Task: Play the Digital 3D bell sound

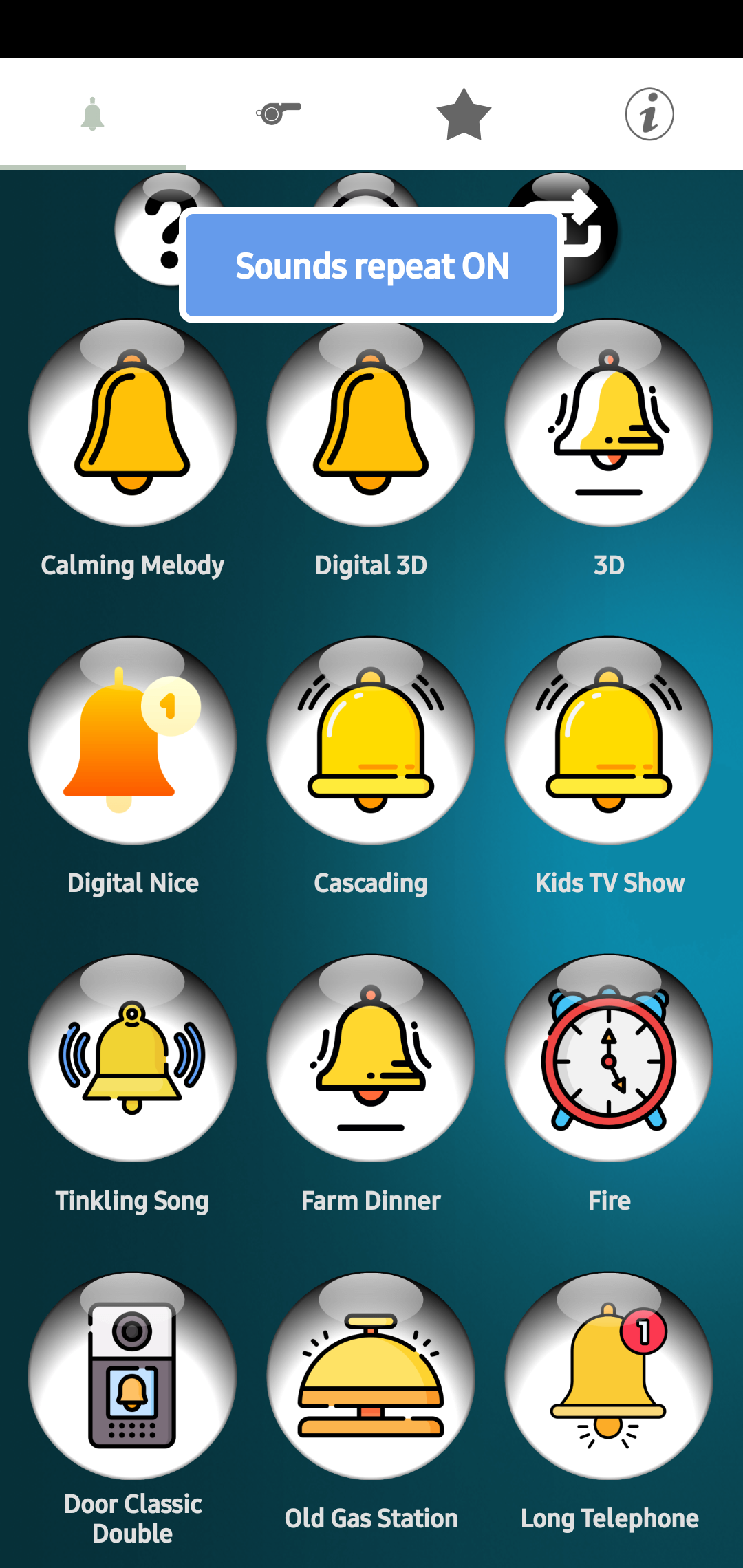Action: [371, 423]
